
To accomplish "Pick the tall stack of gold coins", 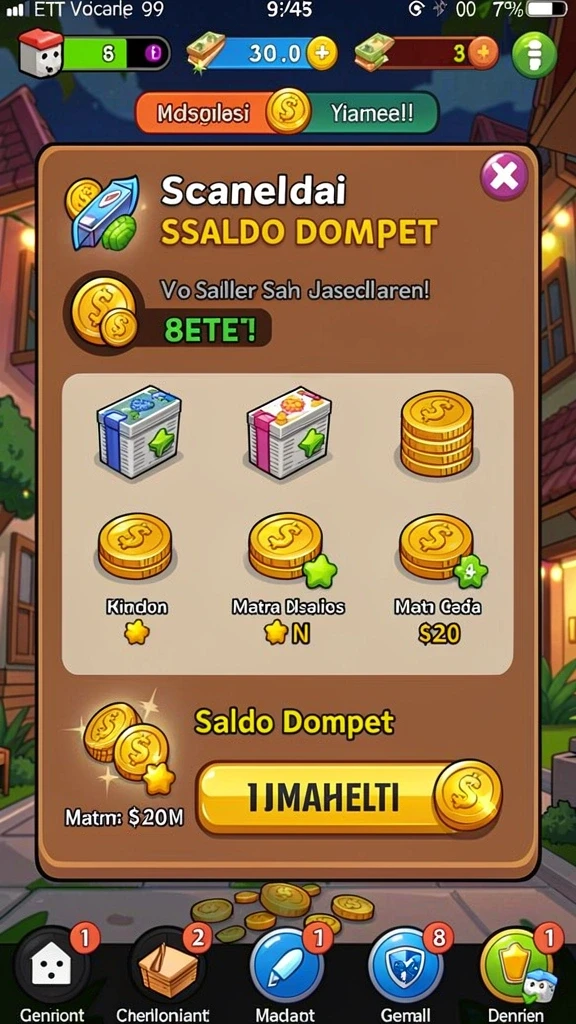I will tap(437, 433).
